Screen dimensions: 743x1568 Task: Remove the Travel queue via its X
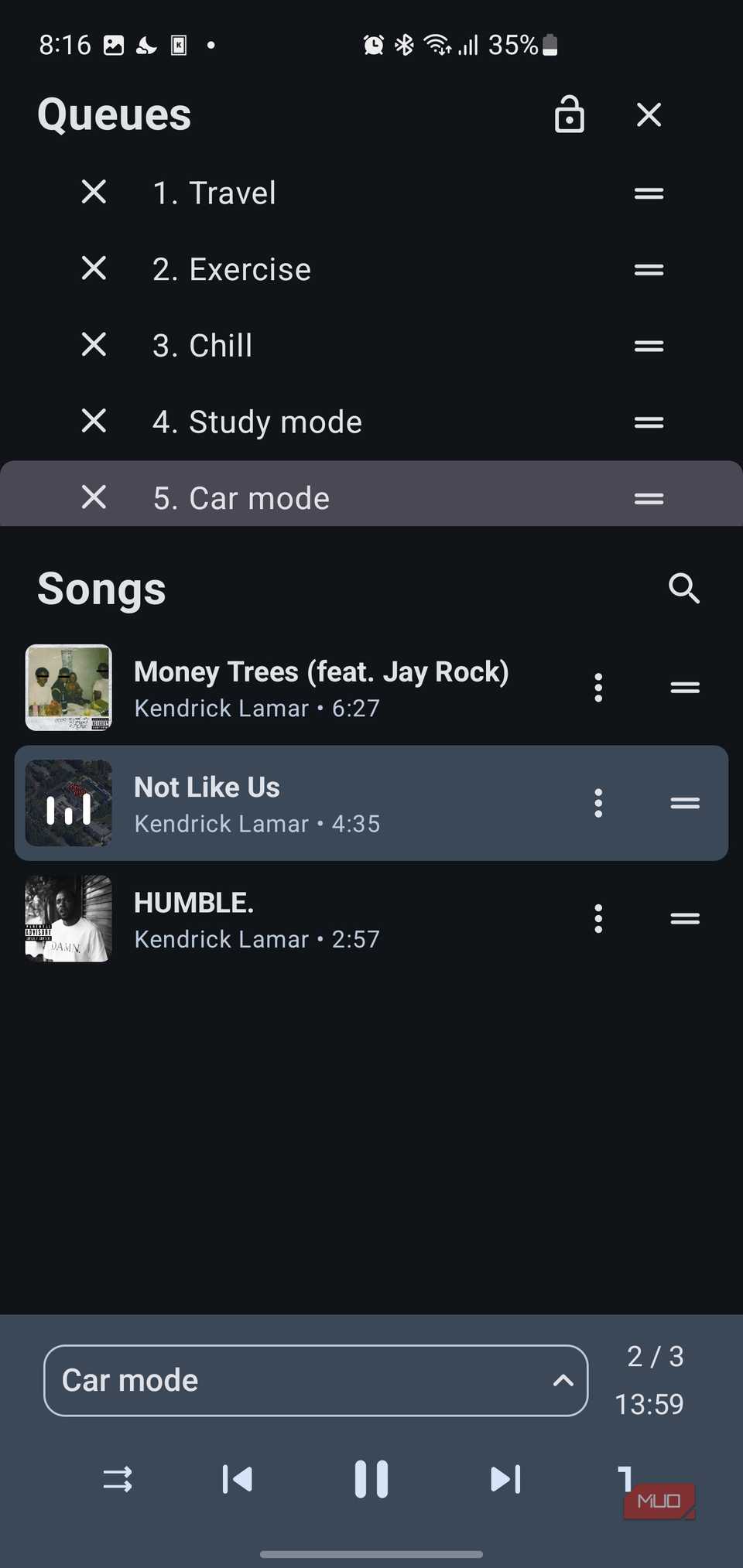(93, 192)
